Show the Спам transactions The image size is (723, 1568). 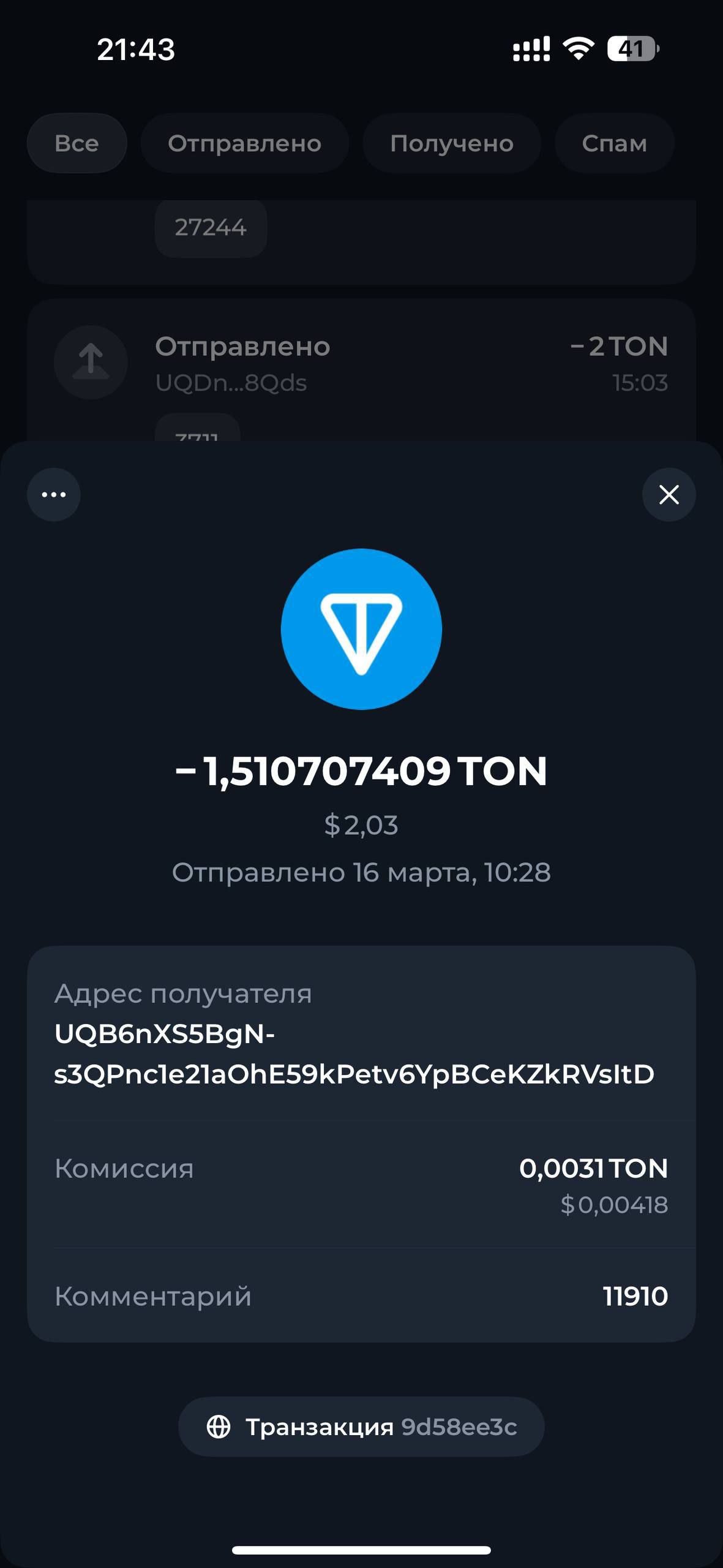(614, 143)
